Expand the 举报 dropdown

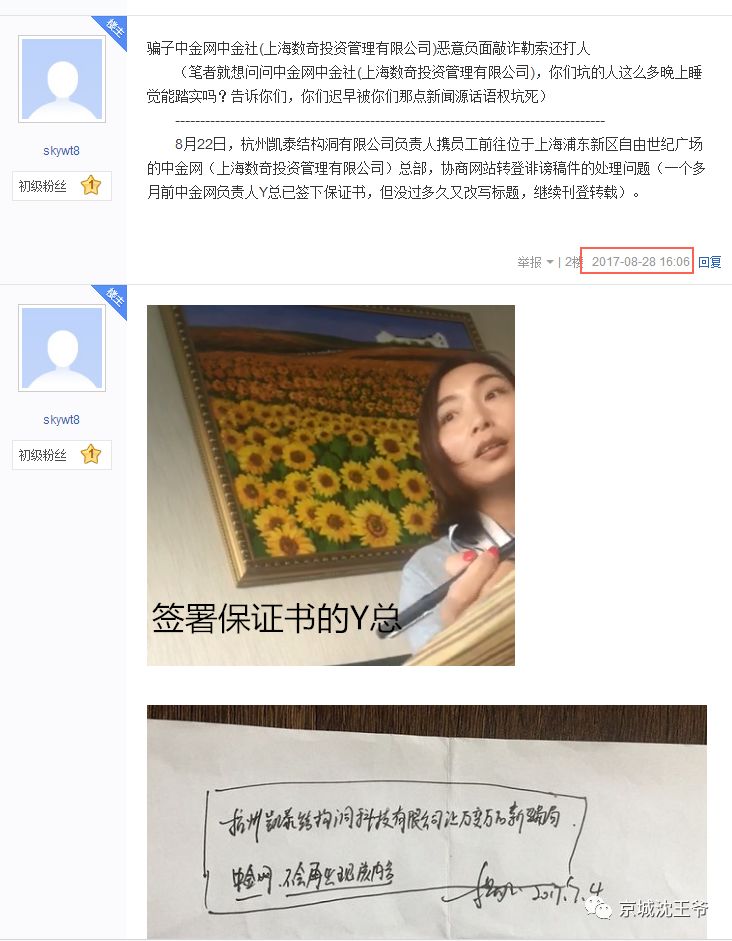(x=535, y=262)
